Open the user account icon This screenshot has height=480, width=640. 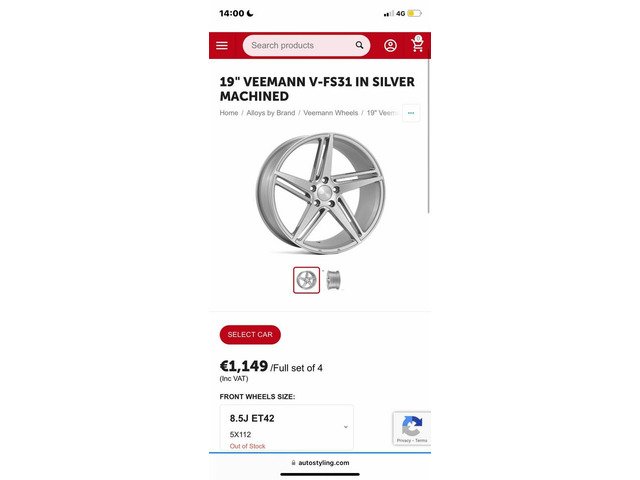click(x=390, y=45)
